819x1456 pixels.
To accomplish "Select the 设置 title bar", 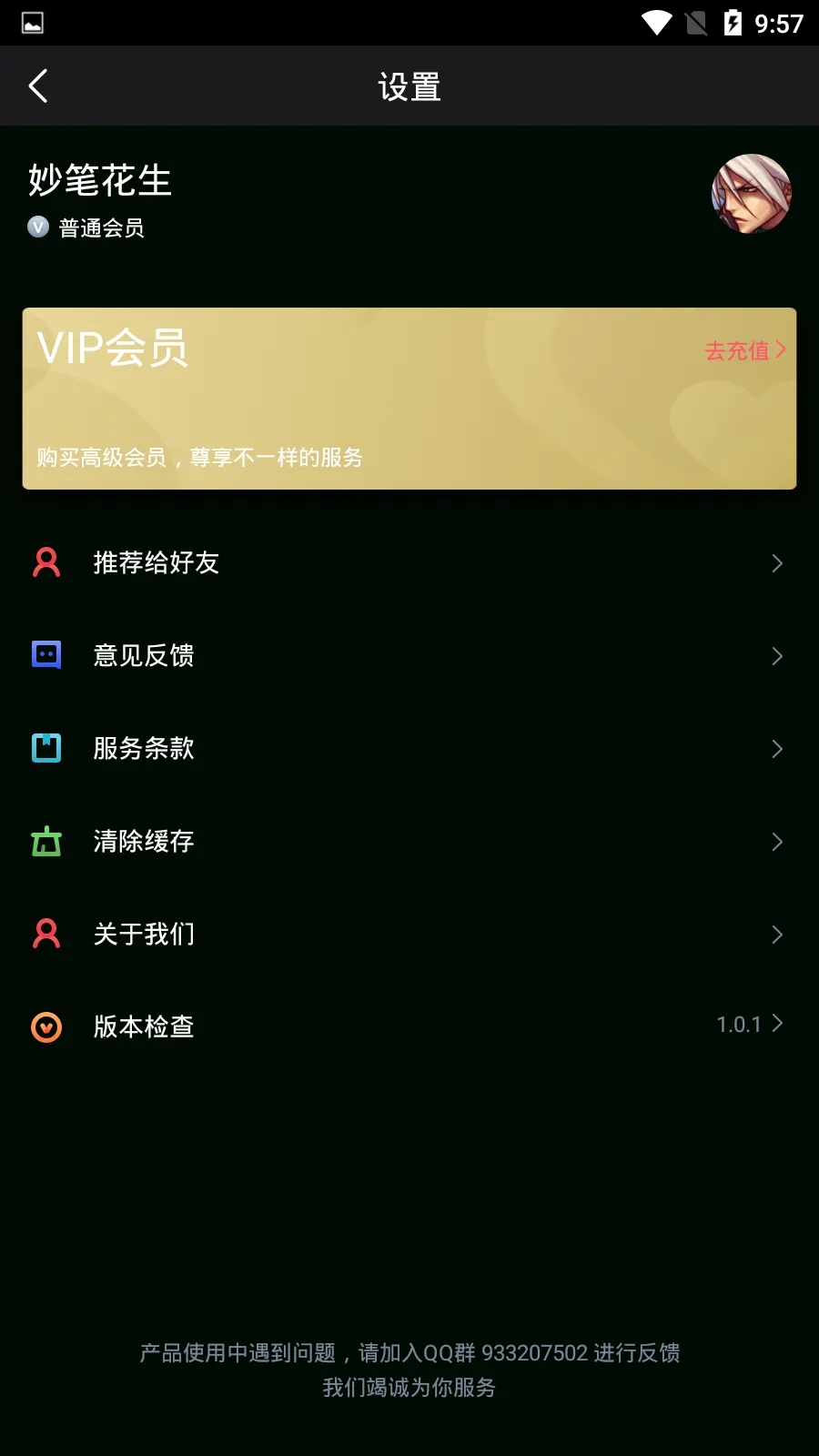I will 409,86.
